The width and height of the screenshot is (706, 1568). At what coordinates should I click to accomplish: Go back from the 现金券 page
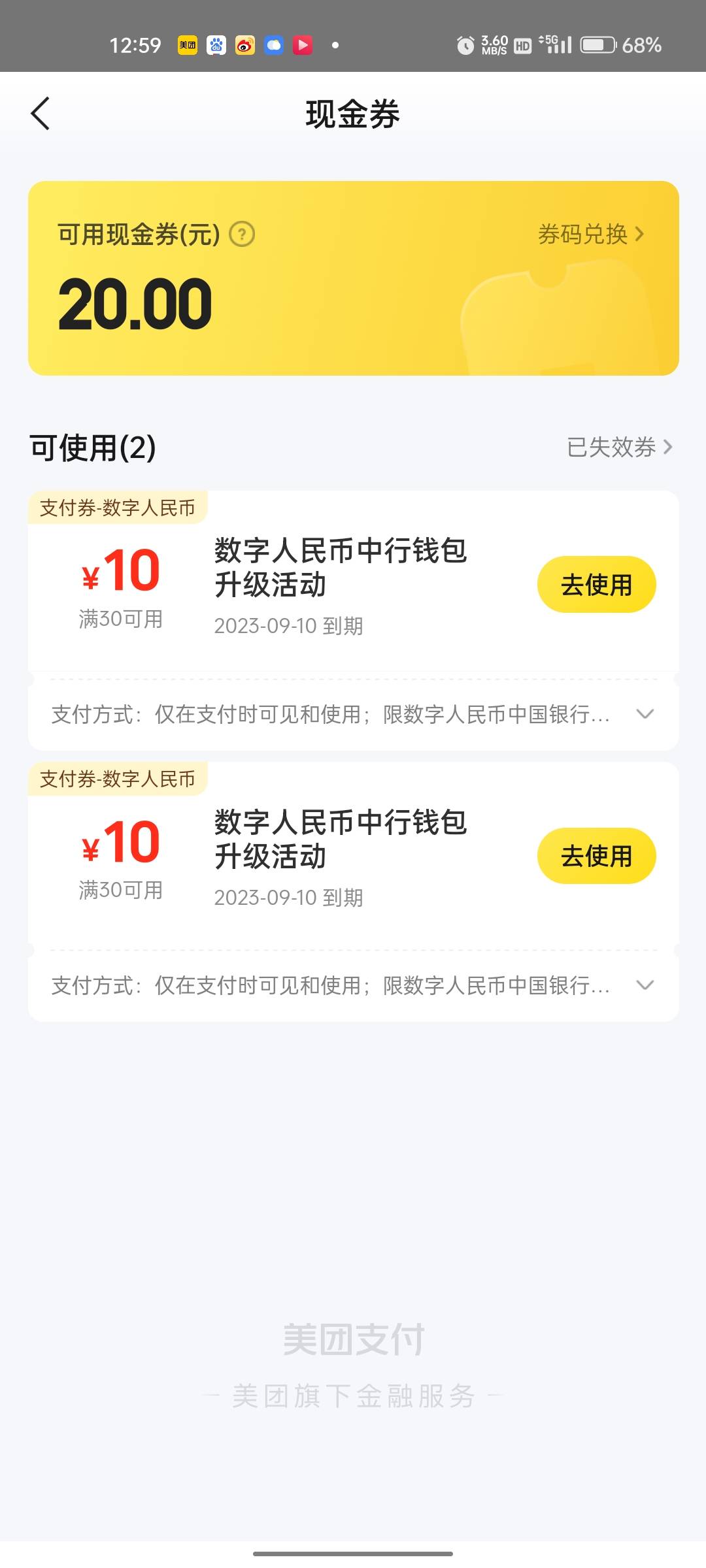[41, 114]
